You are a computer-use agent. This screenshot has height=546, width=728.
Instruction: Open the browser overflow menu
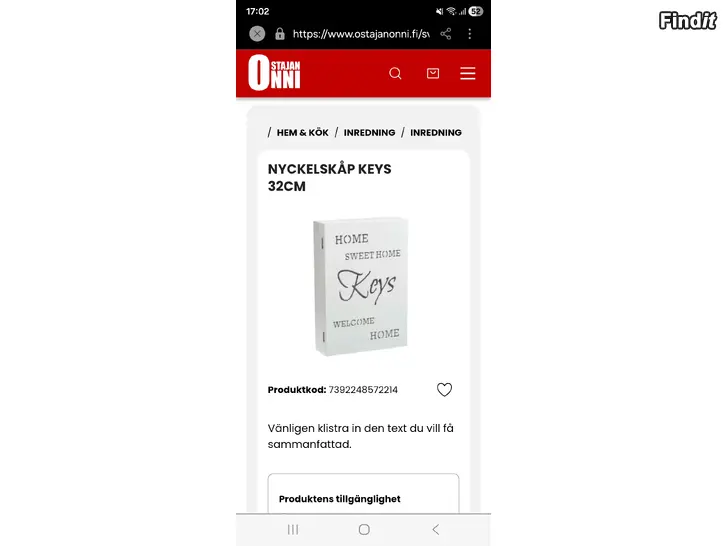click(x=470, y=34)
